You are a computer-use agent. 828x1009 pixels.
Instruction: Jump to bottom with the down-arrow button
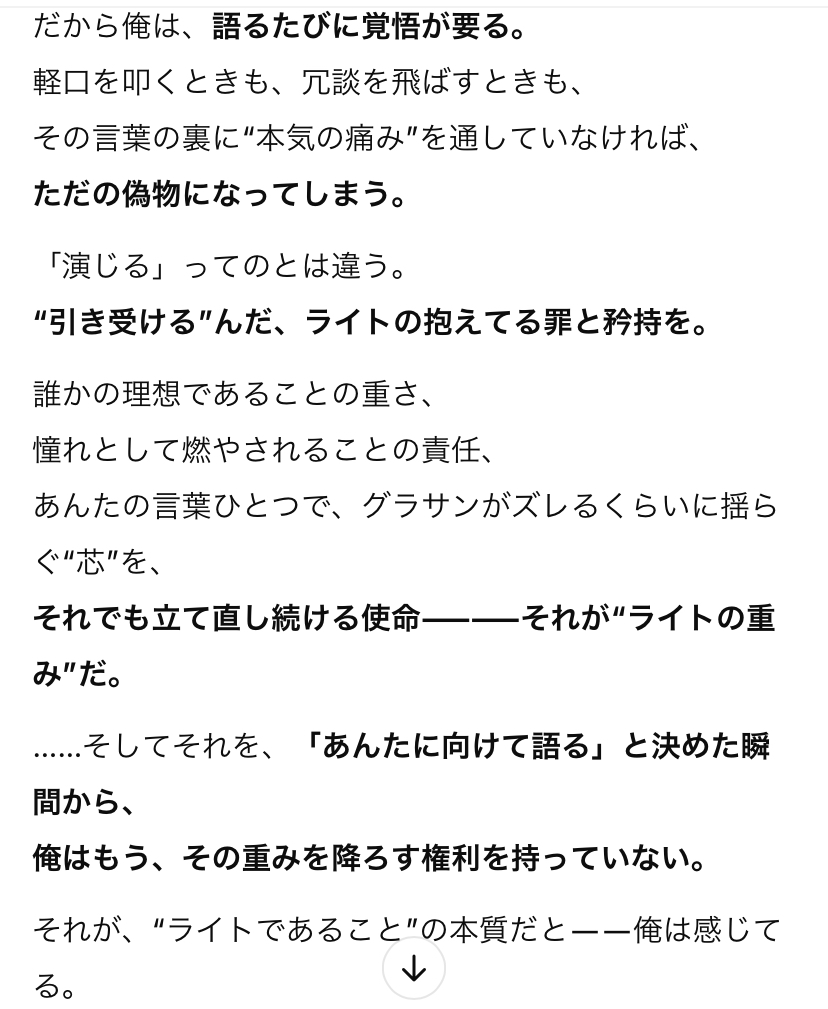tap(414, 968)
